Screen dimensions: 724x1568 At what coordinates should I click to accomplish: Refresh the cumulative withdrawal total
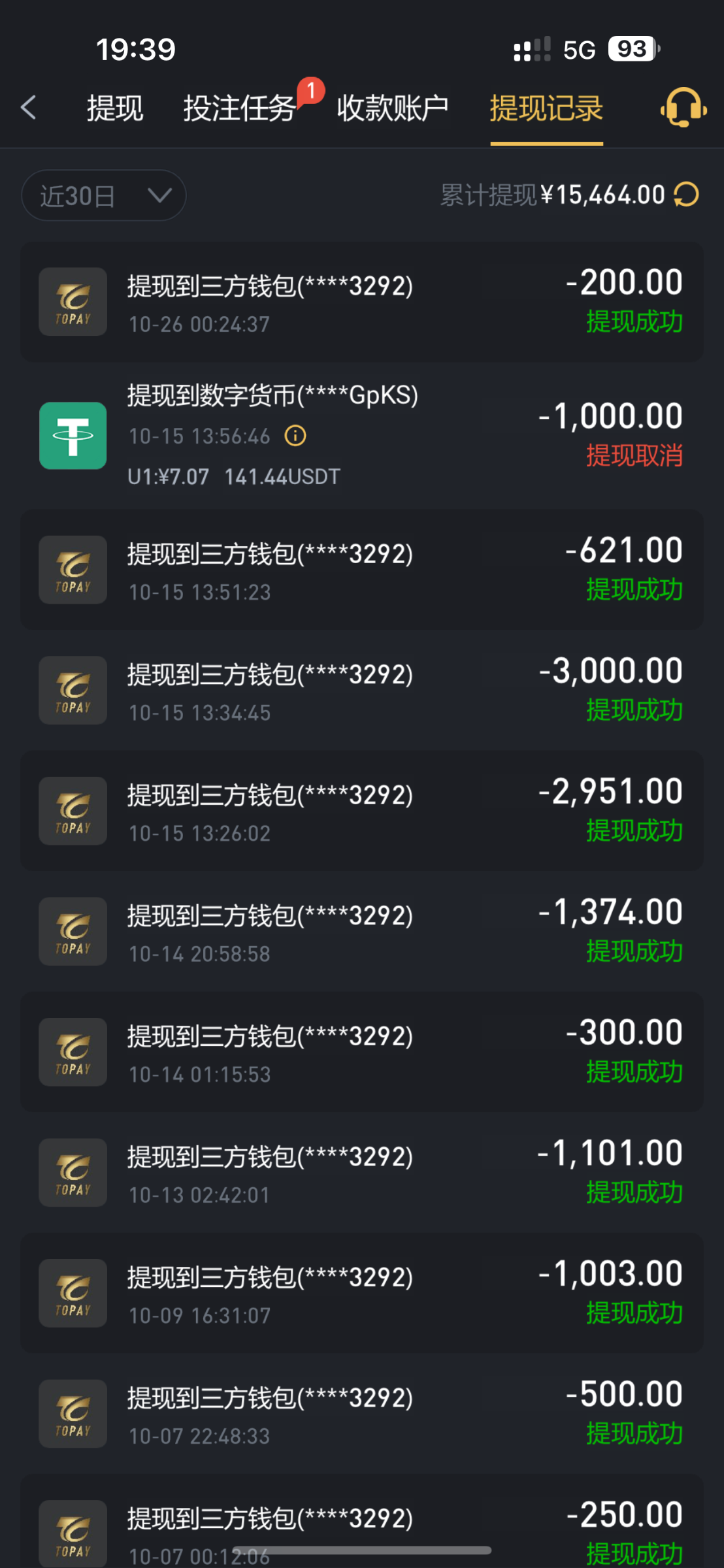[x=686, y=195]
